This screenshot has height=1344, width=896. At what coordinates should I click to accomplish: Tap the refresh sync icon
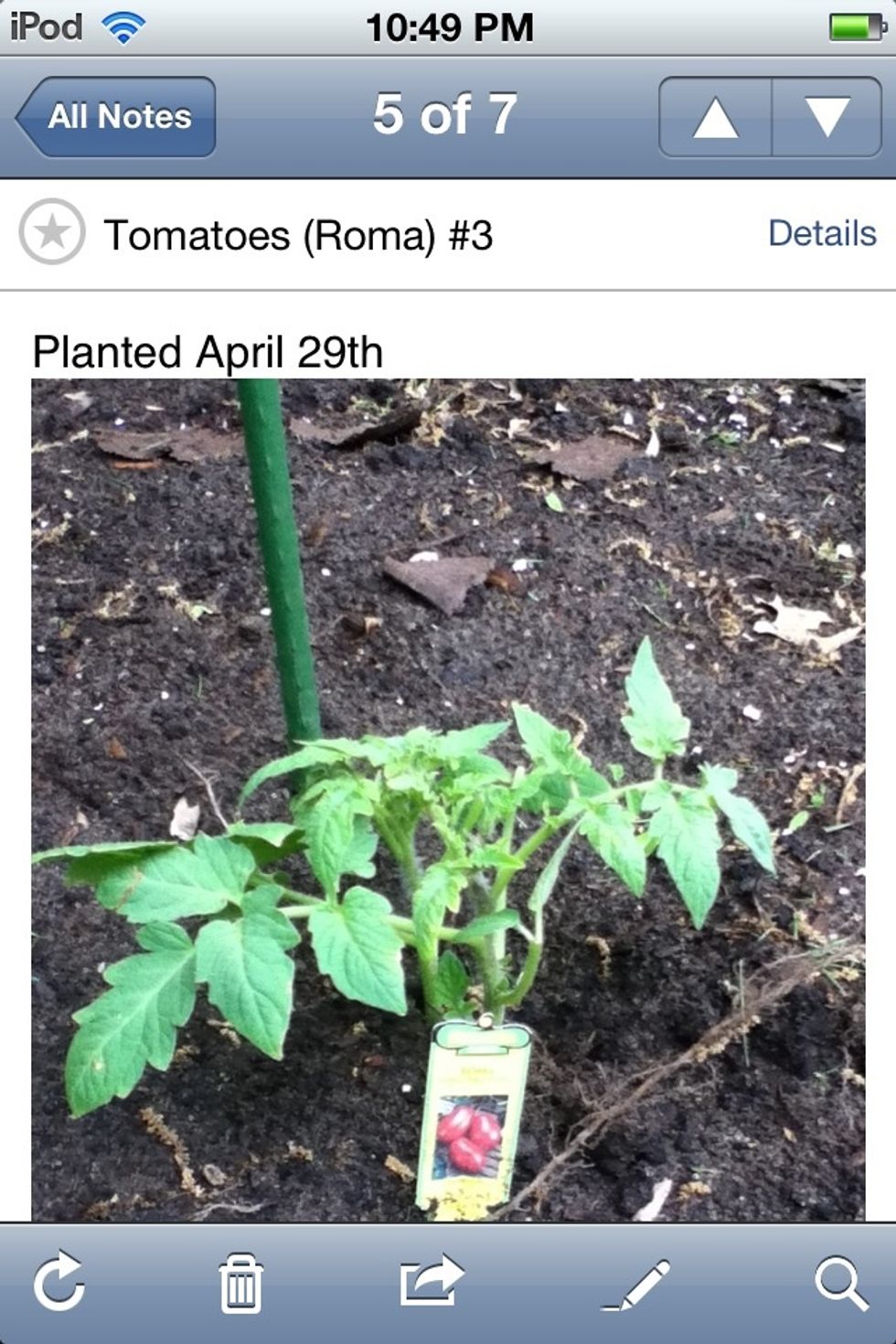59,1282
